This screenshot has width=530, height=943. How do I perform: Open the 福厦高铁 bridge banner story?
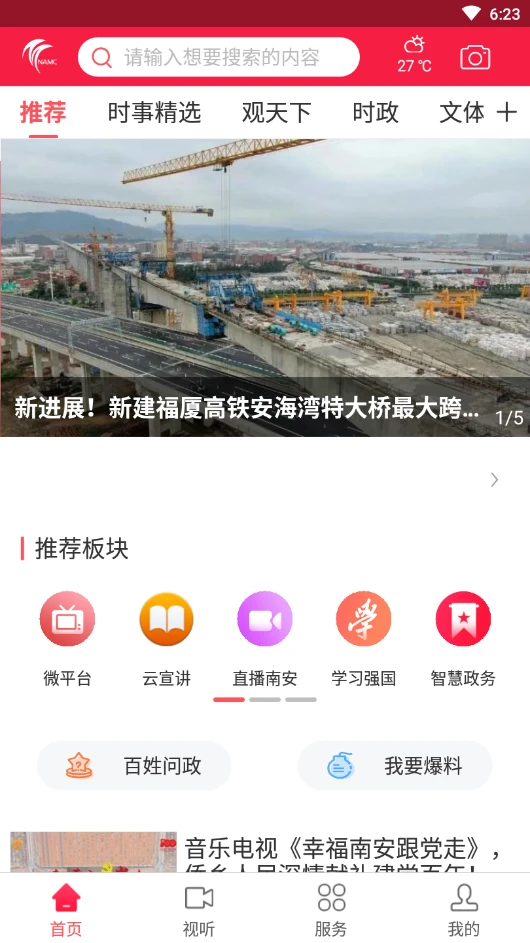(265, 287)
